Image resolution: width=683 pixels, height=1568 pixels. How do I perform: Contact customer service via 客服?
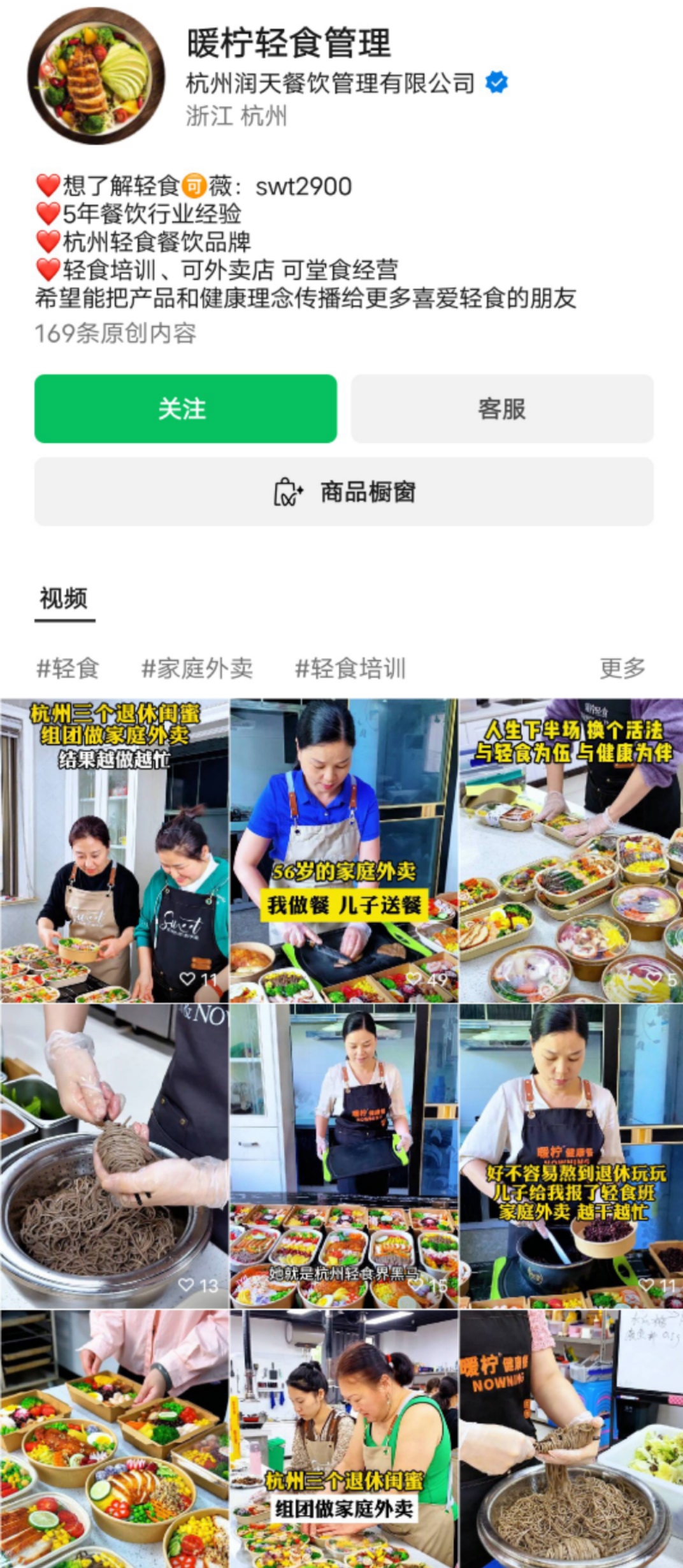(502, 409)
